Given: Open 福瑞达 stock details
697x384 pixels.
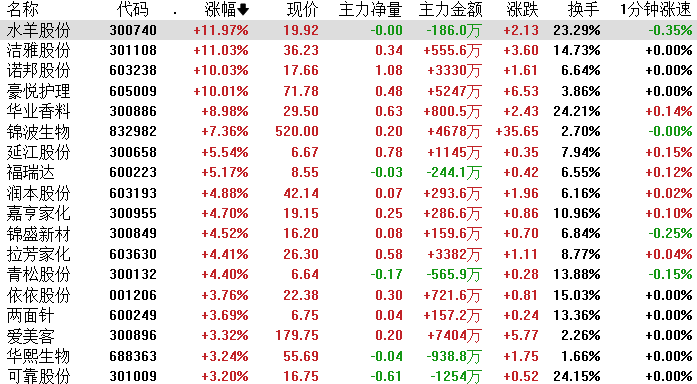Looking at the screenshot, I should 348,172.
